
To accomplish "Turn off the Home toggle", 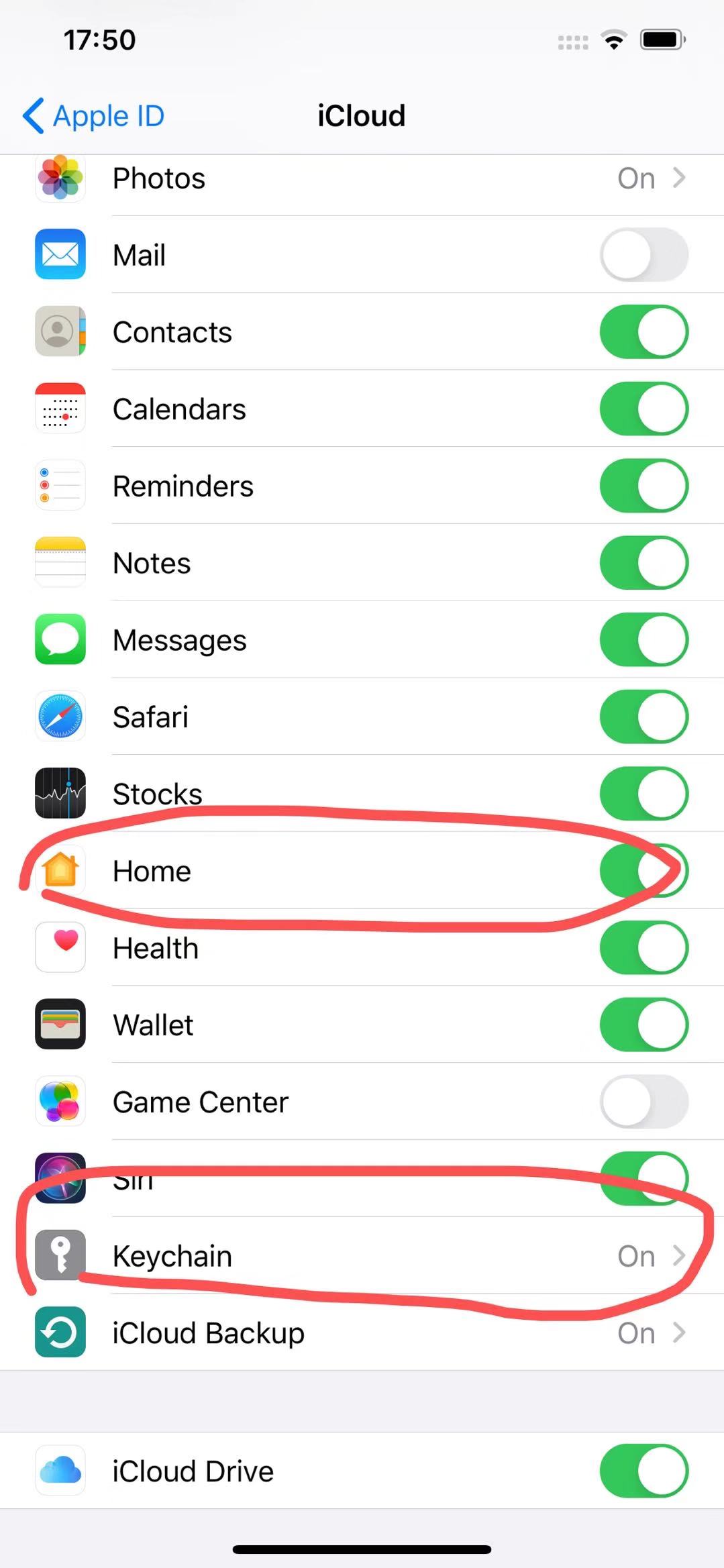I will pyautogui.click(x=643, y=871).
